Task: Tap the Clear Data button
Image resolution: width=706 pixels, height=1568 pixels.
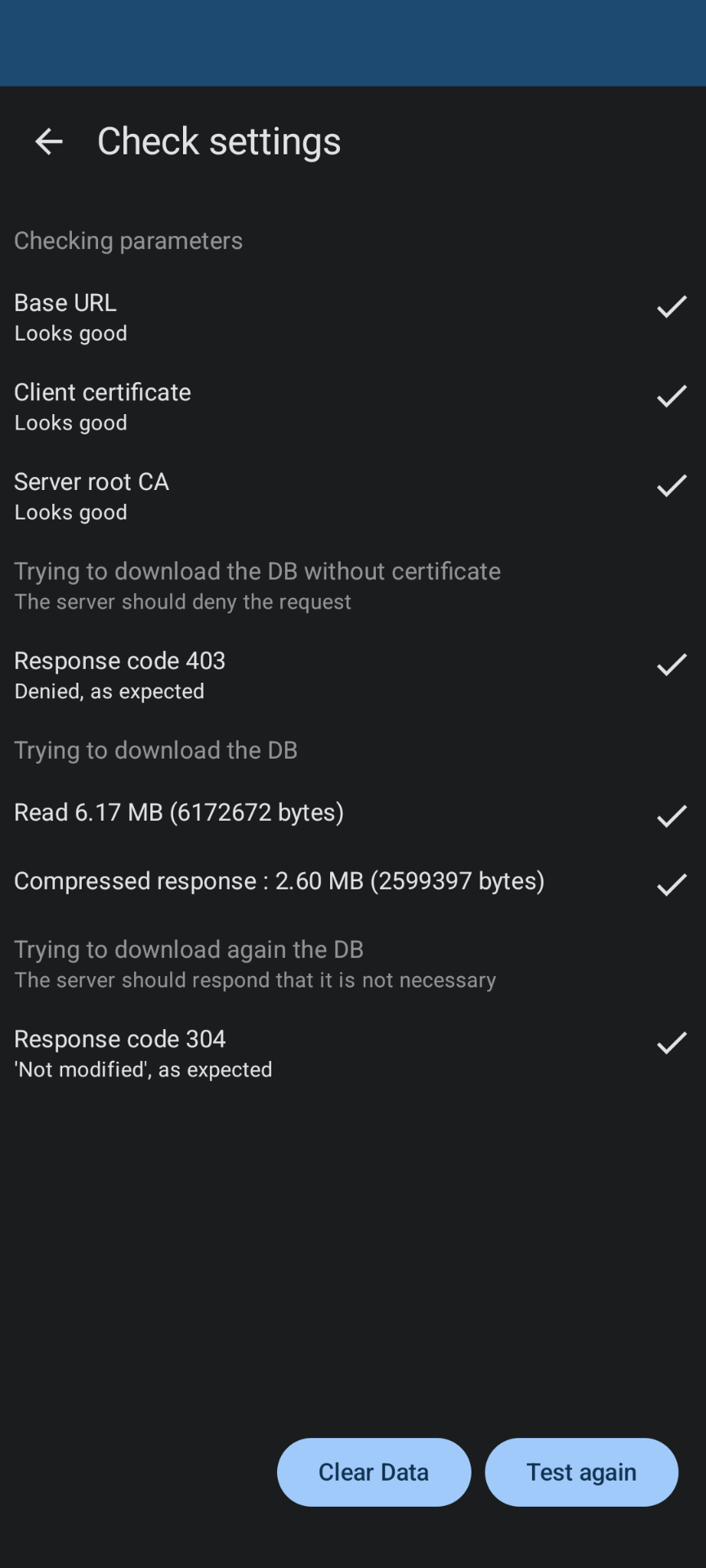Action: click(x=373, y=1472)
